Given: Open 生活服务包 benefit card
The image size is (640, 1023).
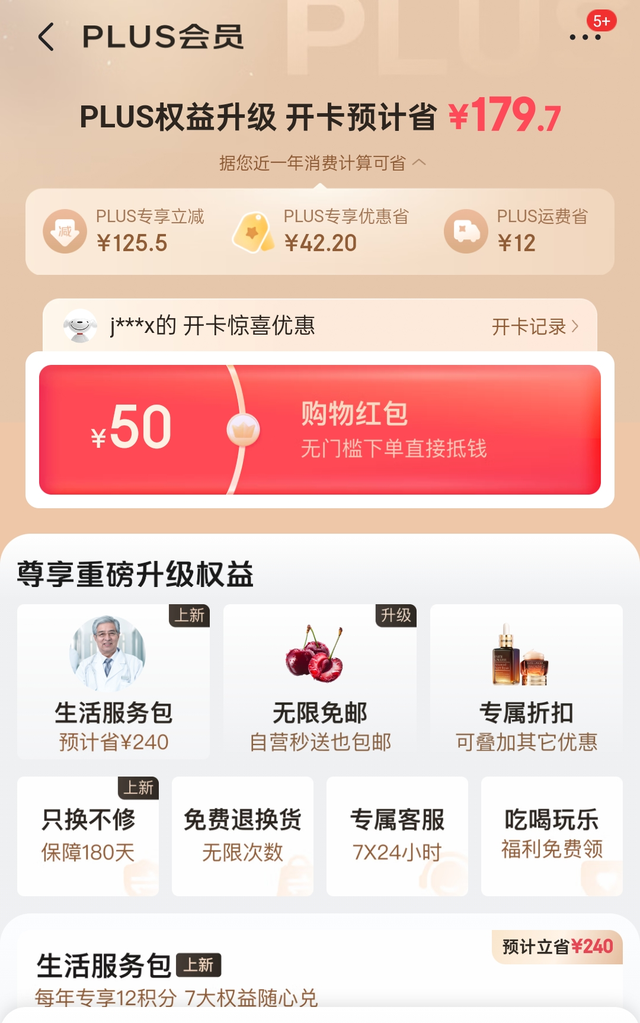Looking at the screenshot, I should coord(113,682).
